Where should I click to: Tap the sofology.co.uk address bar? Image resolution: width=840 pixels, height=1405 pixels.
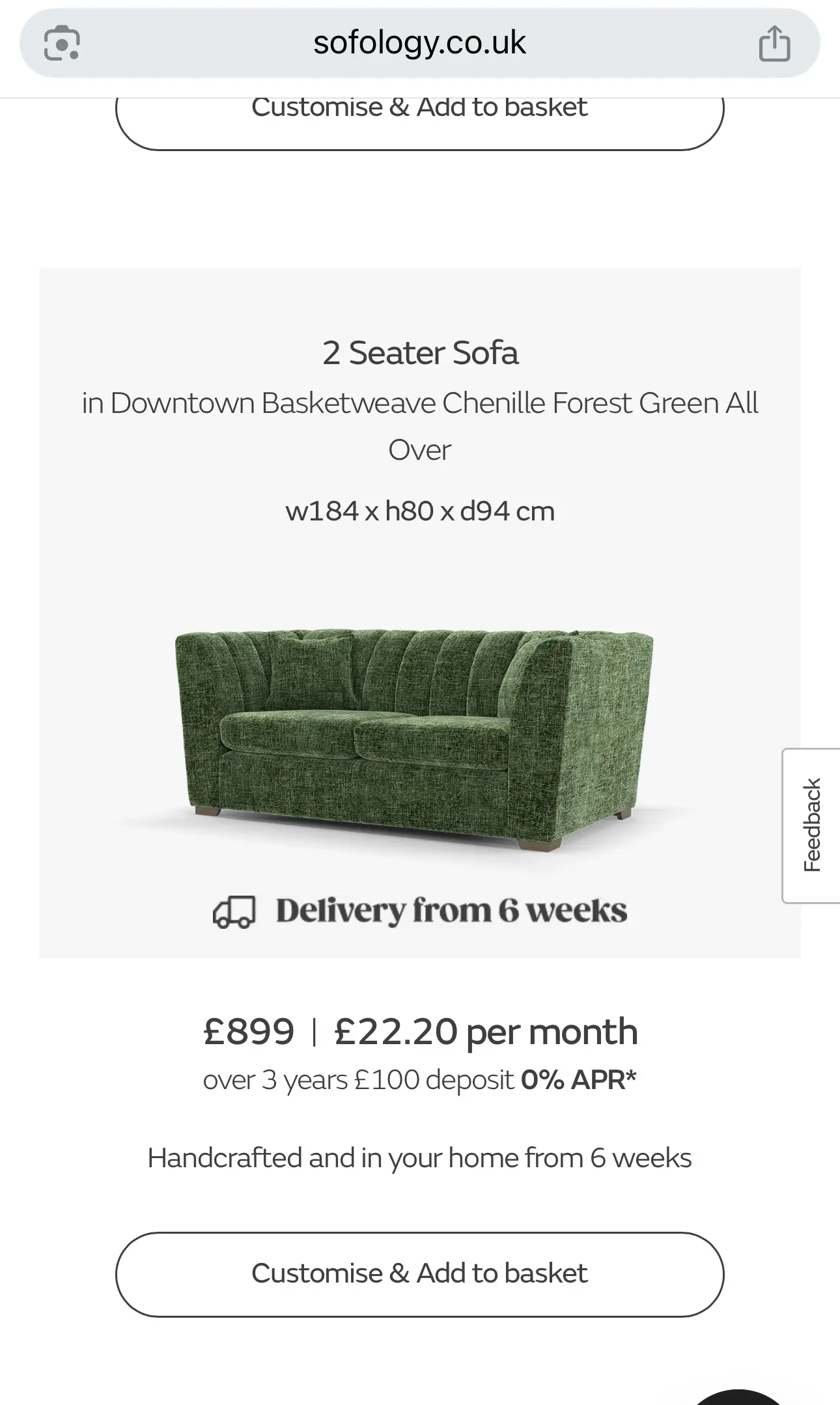pos(419,43)
